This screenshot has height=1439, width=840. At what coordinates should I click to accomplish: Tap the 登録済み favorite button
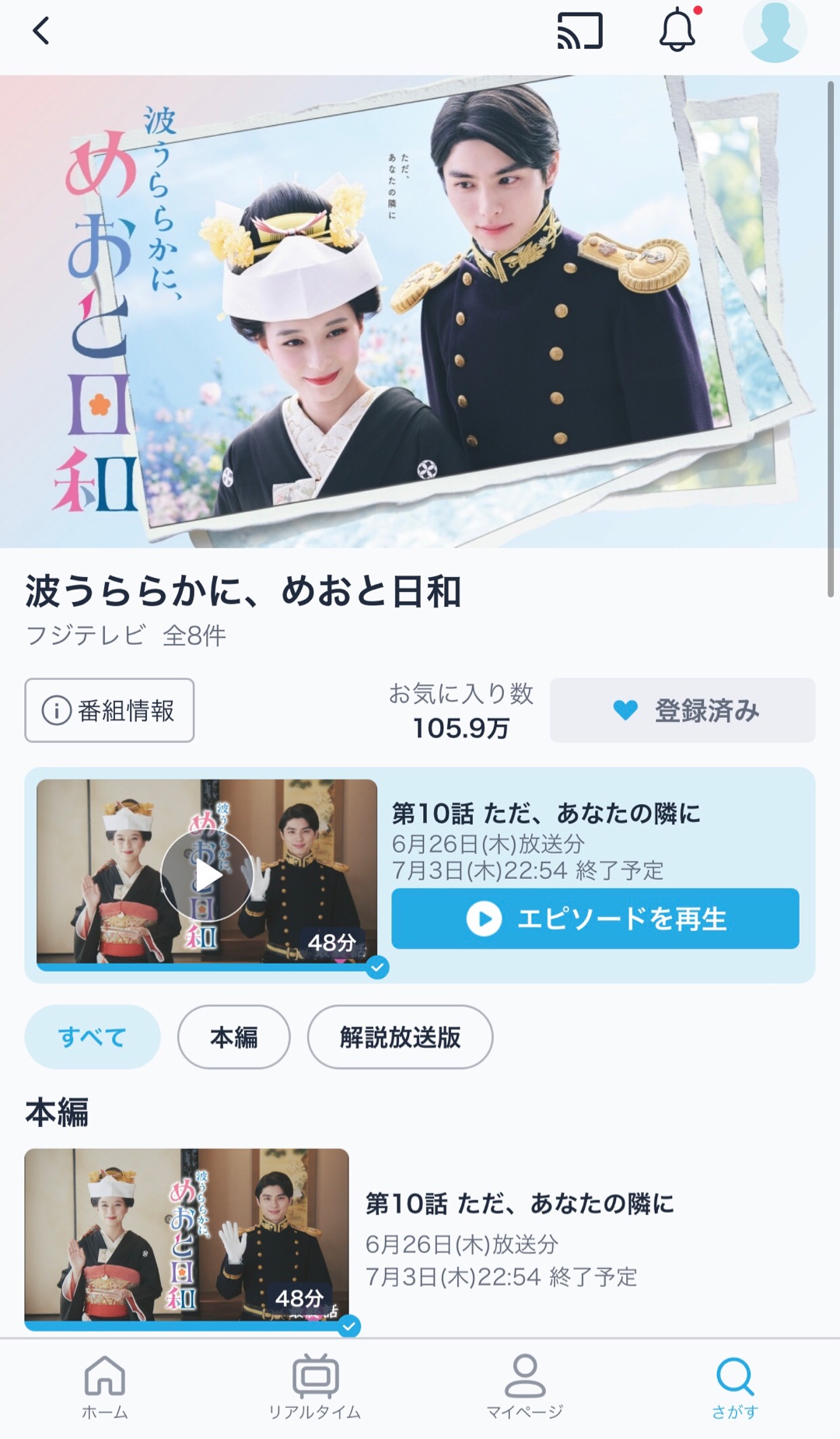[x=682, y=710]
